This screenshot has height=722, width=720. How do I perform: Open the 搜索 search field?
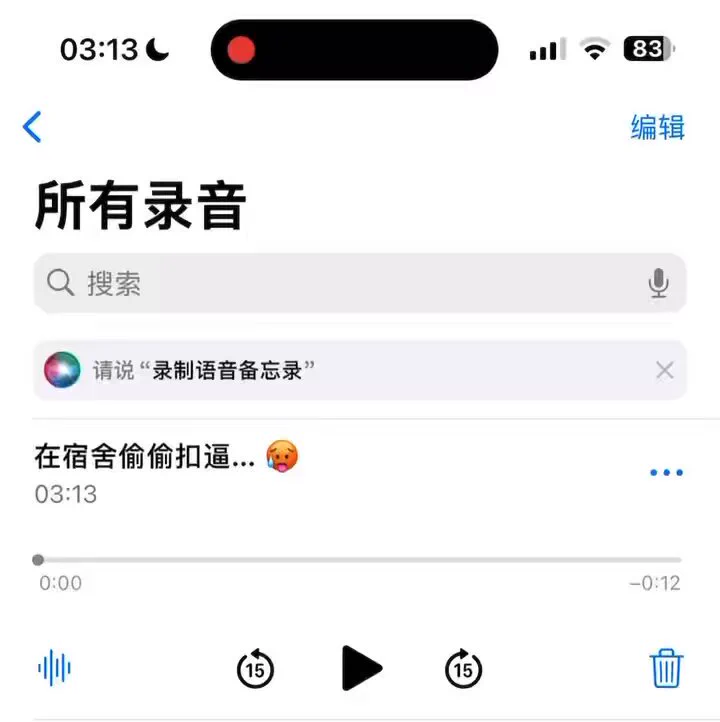click(x=330, y=284)
